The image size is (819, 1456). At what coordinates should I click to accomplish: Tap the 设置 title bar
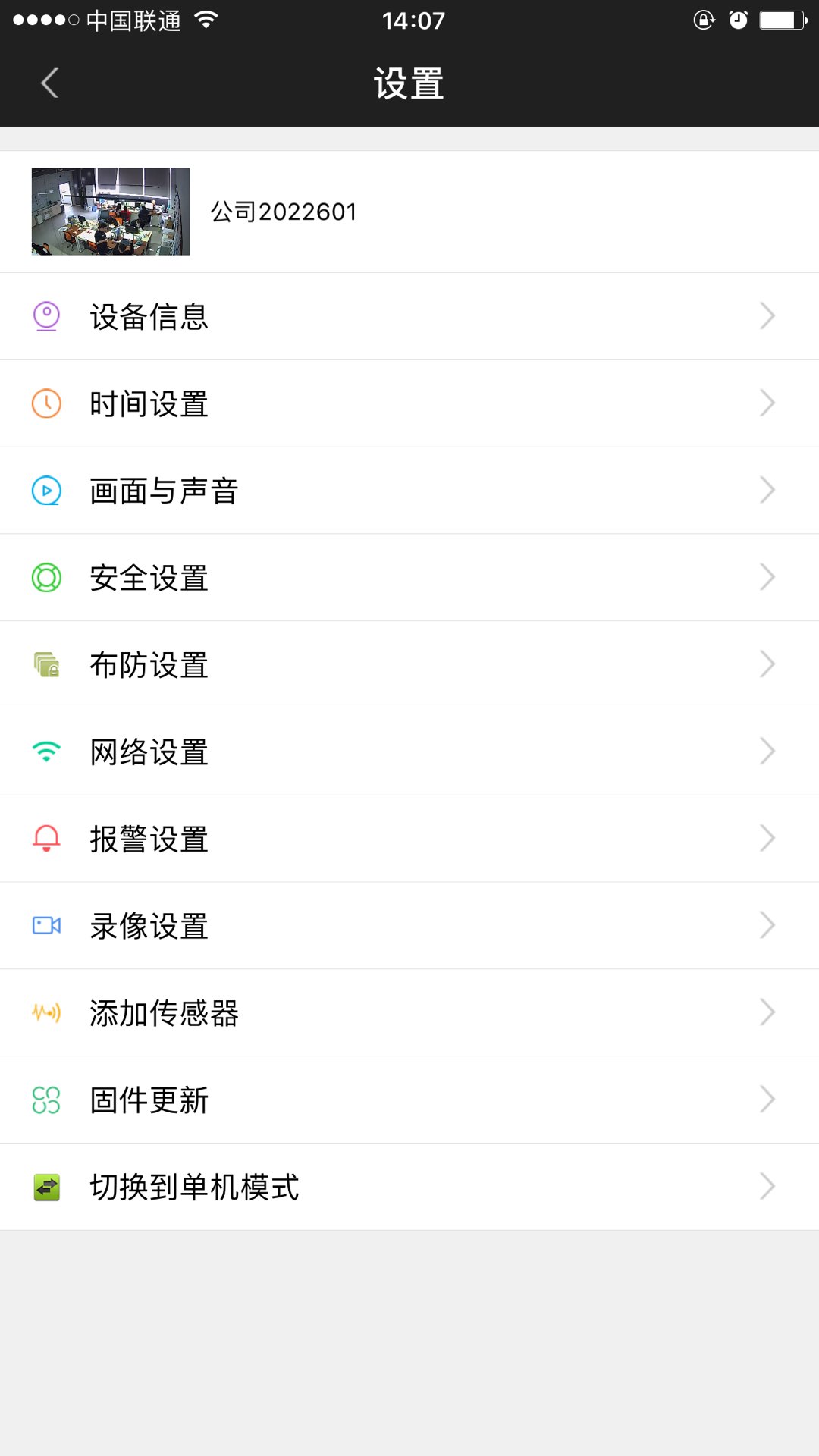point(409,83)
